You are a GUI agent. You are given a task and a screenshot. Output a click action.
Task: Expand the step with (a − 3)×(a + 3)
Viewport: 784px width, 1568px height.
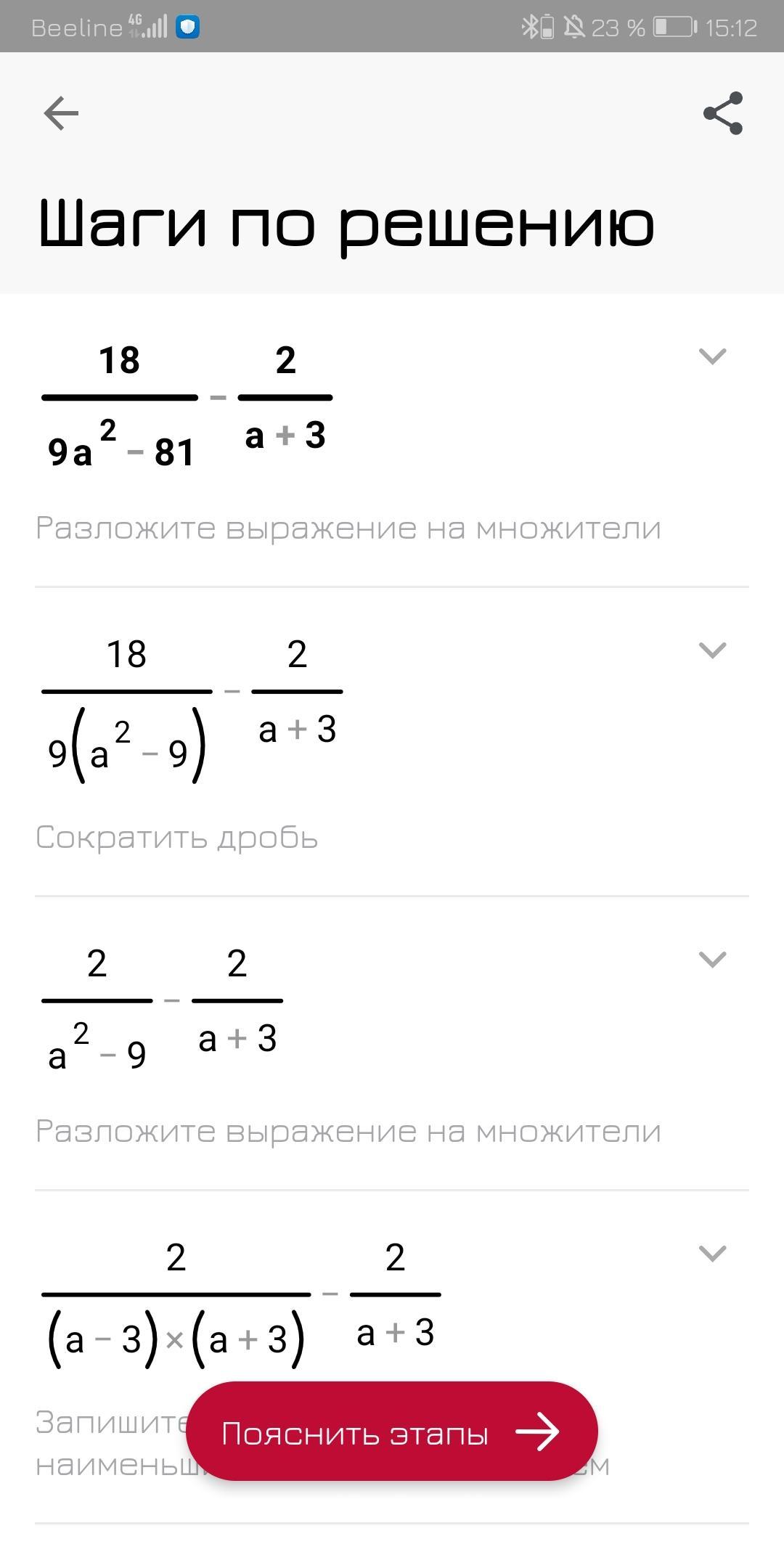coord(712,1254)
